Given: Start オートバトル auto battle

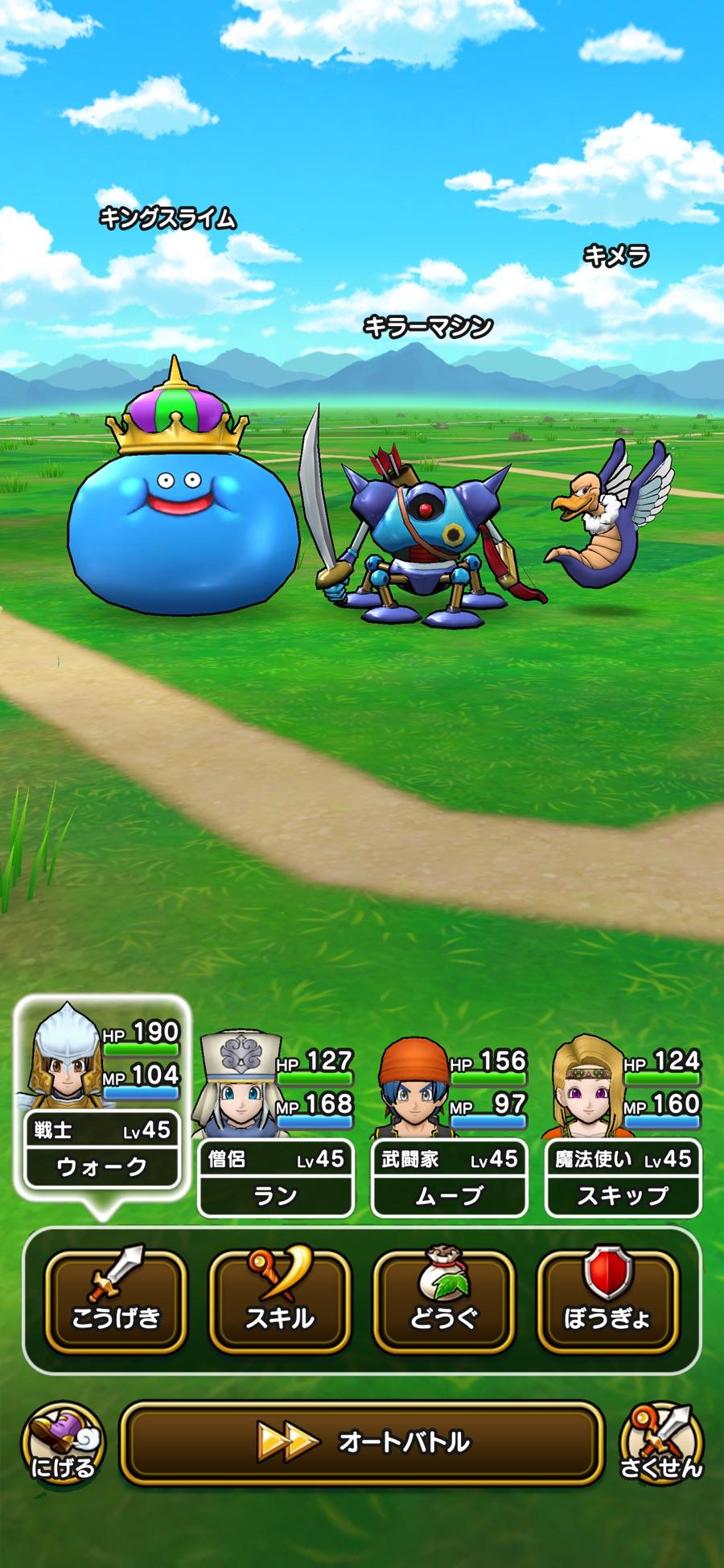Looking at the screenshot, I should coord(362,1442).
